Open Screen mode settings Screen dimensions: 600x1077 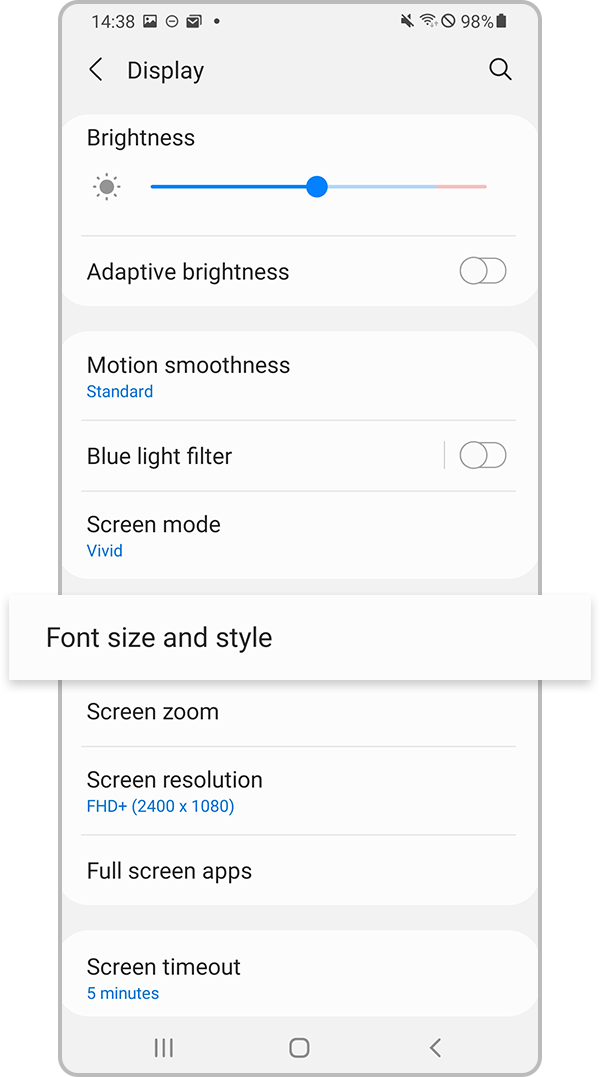click(x=154, y=536)
